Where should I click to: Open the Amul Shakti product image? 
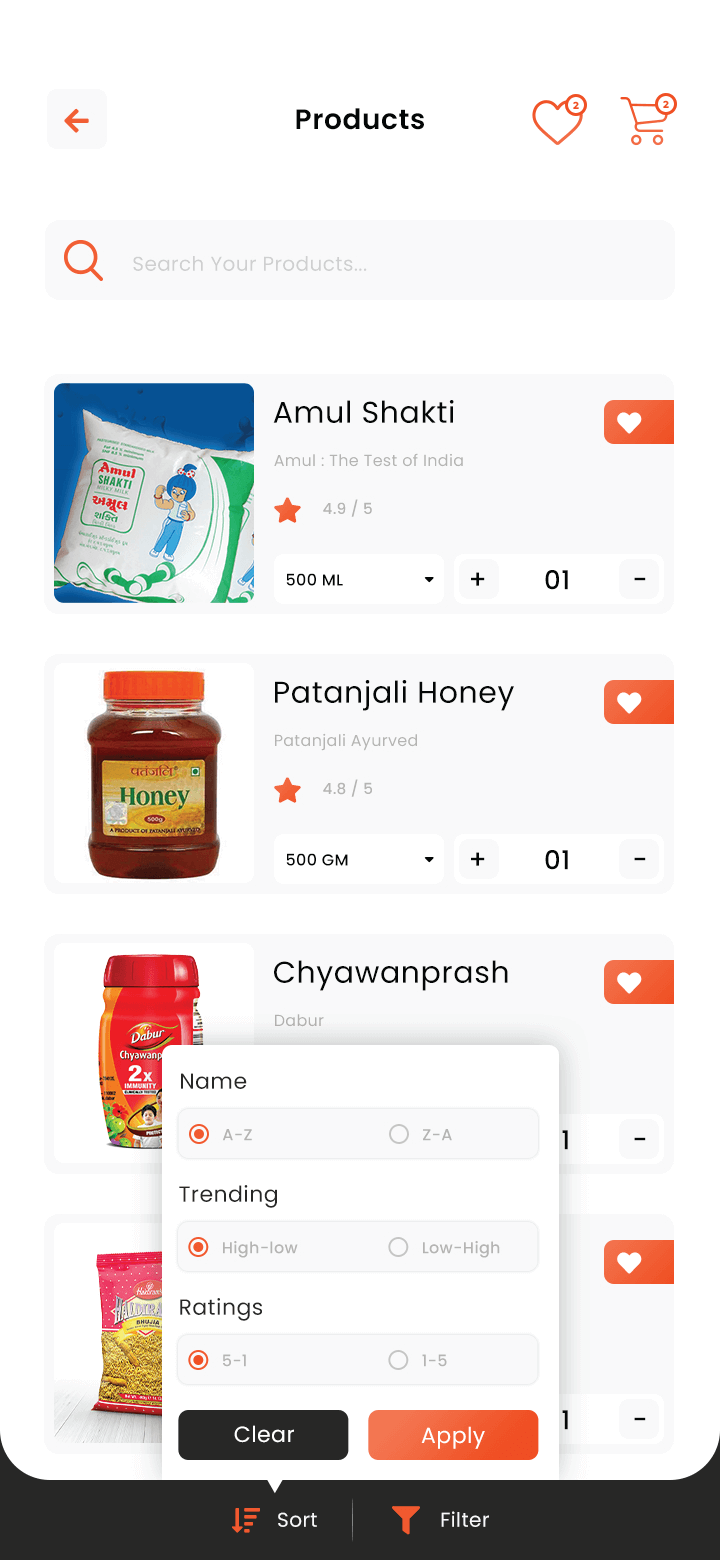pyautogui.click(x=154, y=493)
